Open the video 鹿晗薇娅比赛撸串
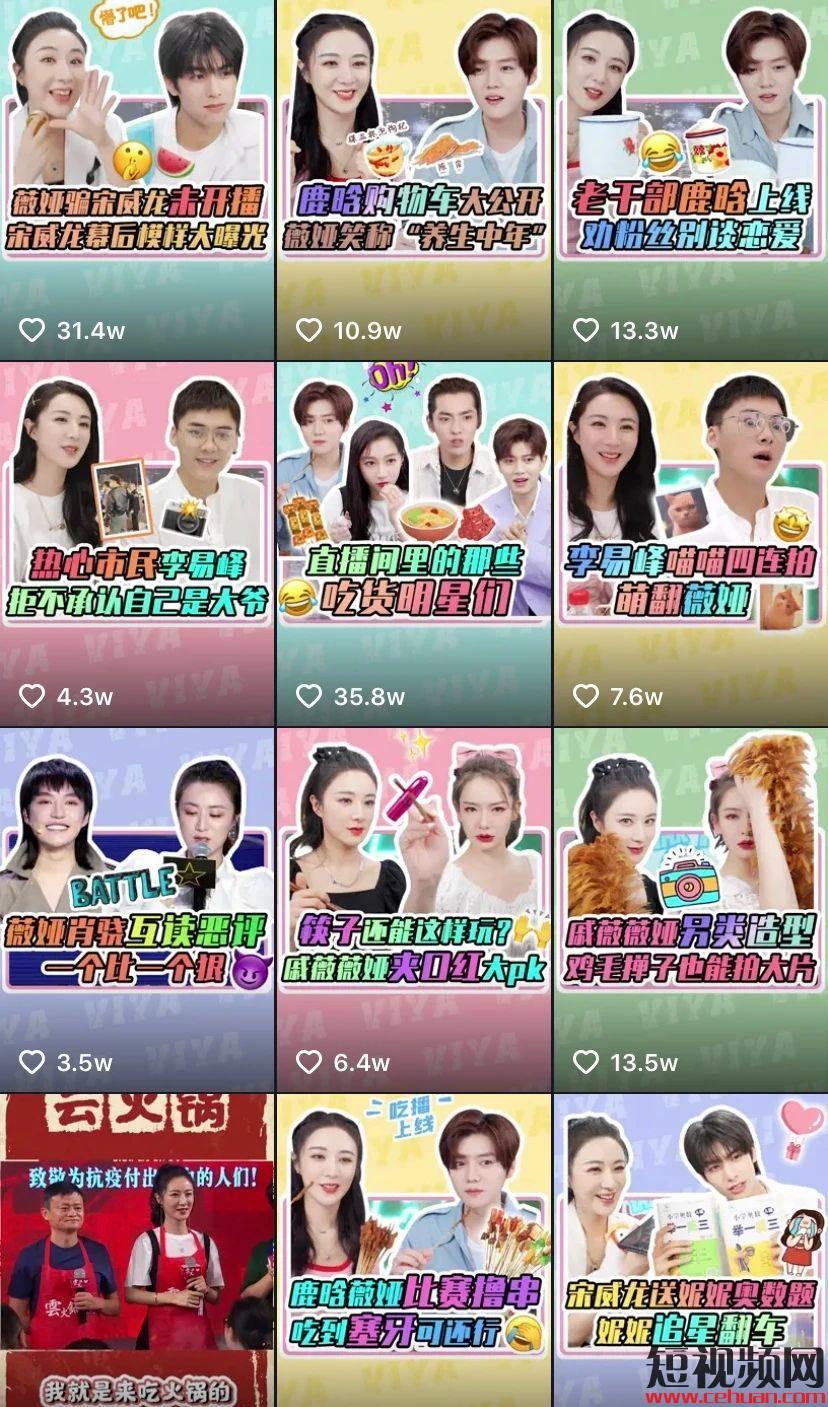The height and width of the screenshot is (1407, 828). pyautogui.click(x=414, y=1250)
